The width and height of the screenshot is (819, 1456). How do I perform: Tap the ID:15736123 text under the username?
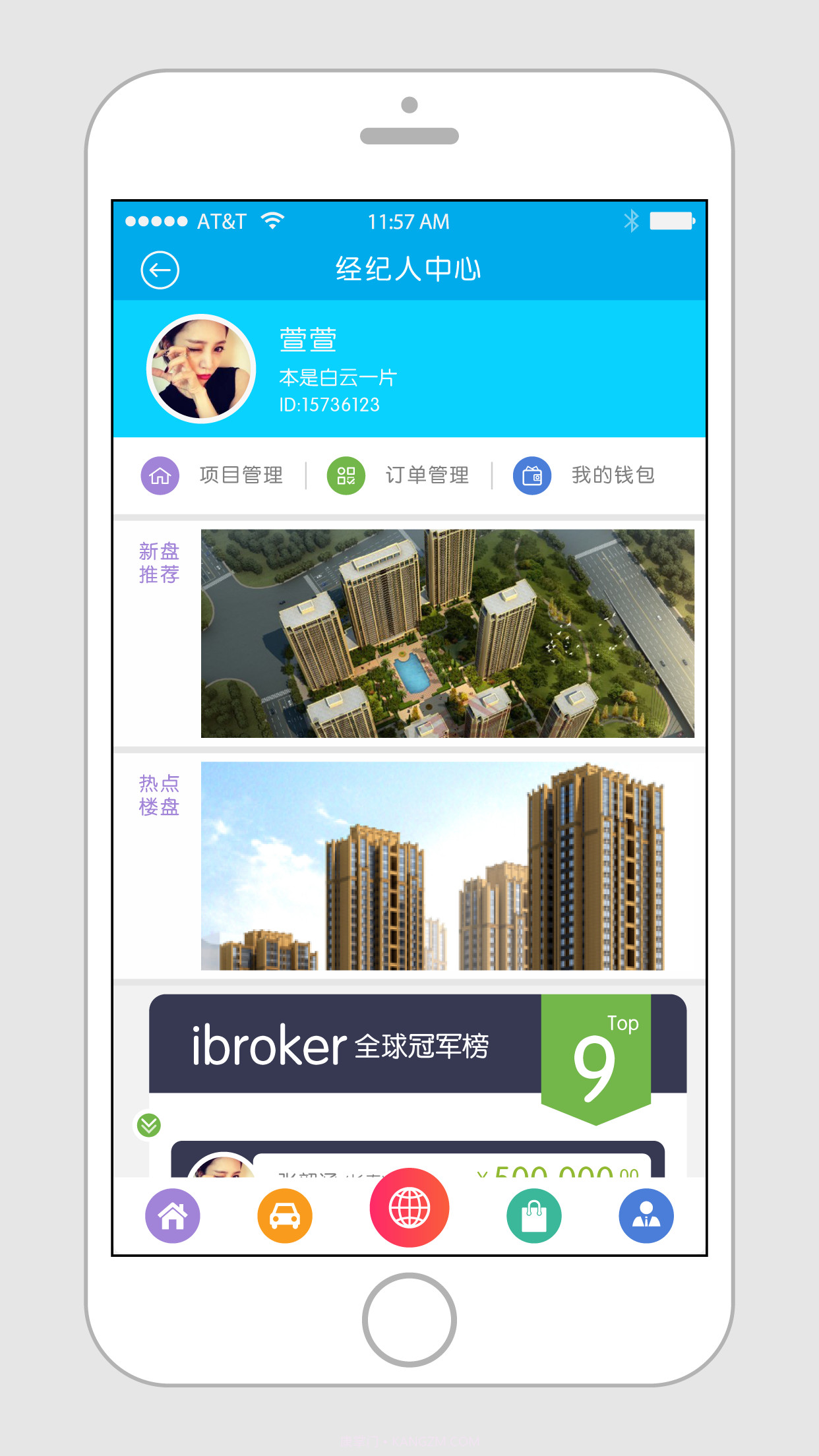tap(328, 405)
